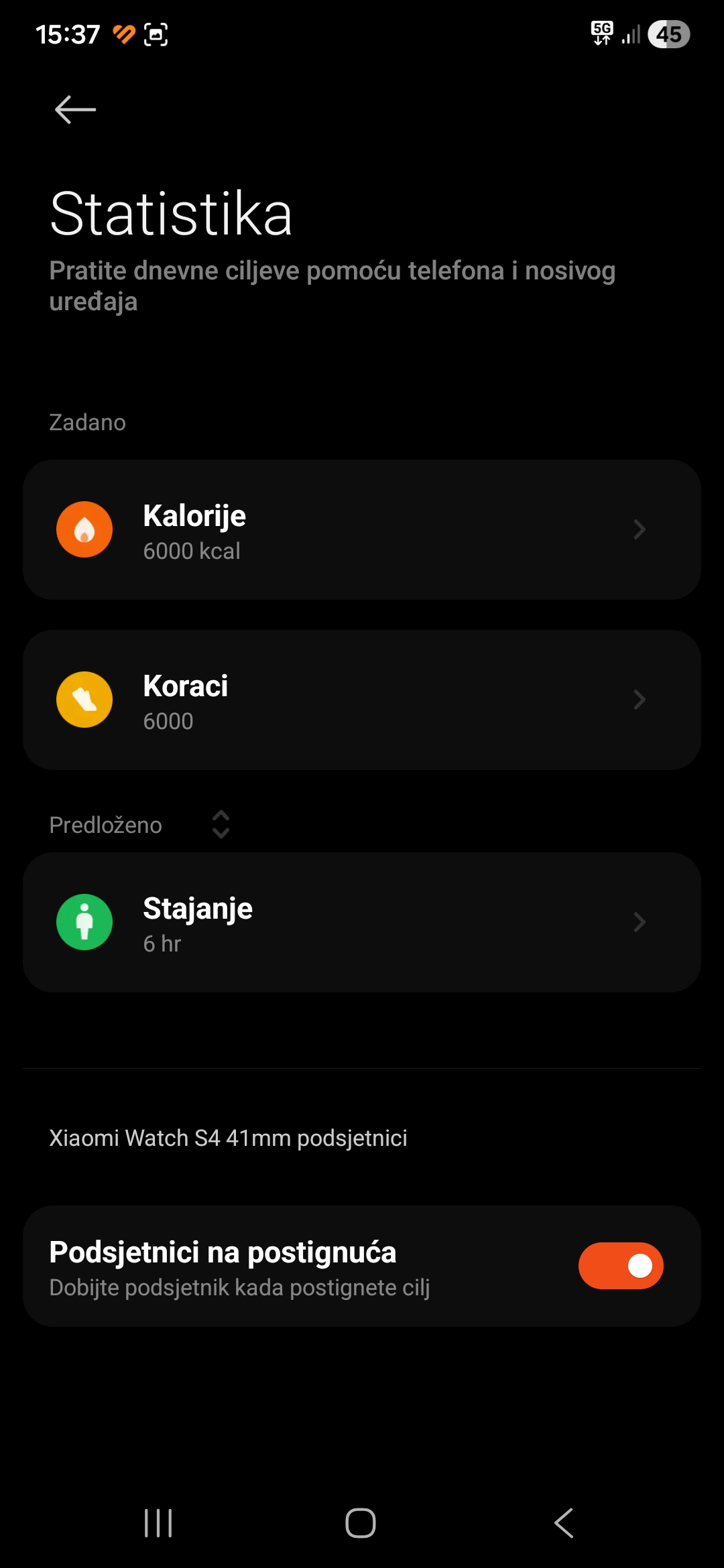Open the Koraci steps goal
Image resolution: width=724 pixels, height=1568 pixels.
pos(362,700)
